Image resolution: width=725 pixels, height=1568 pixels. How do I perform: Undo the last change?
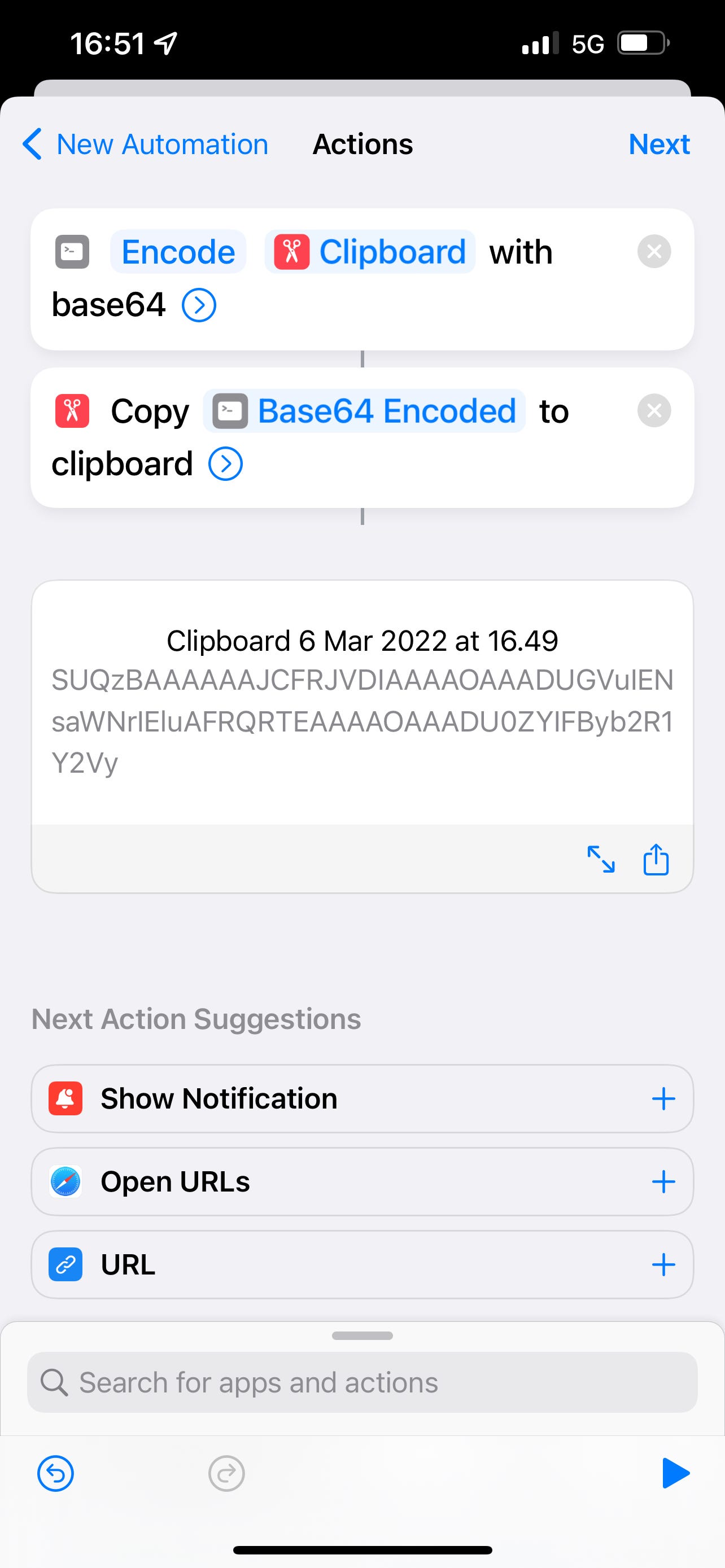55,1474
